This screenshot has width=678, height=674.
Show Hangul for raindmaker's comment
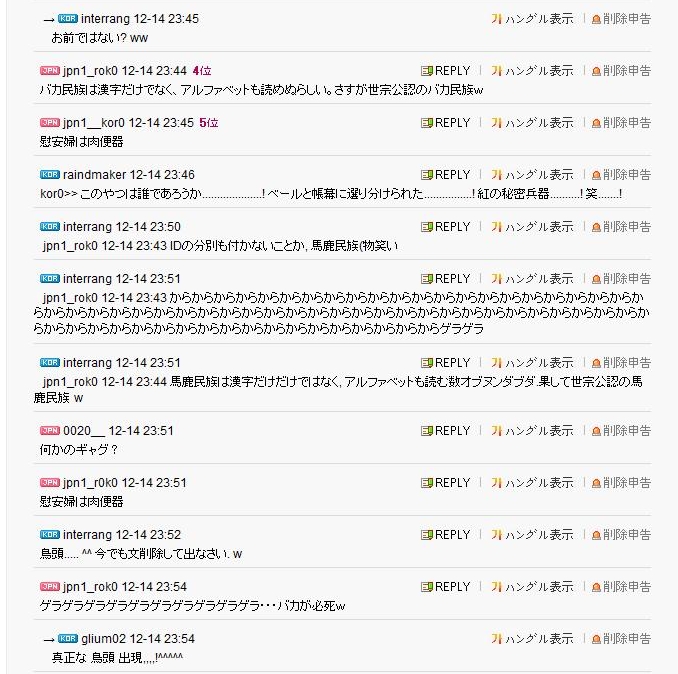(532, 175)
